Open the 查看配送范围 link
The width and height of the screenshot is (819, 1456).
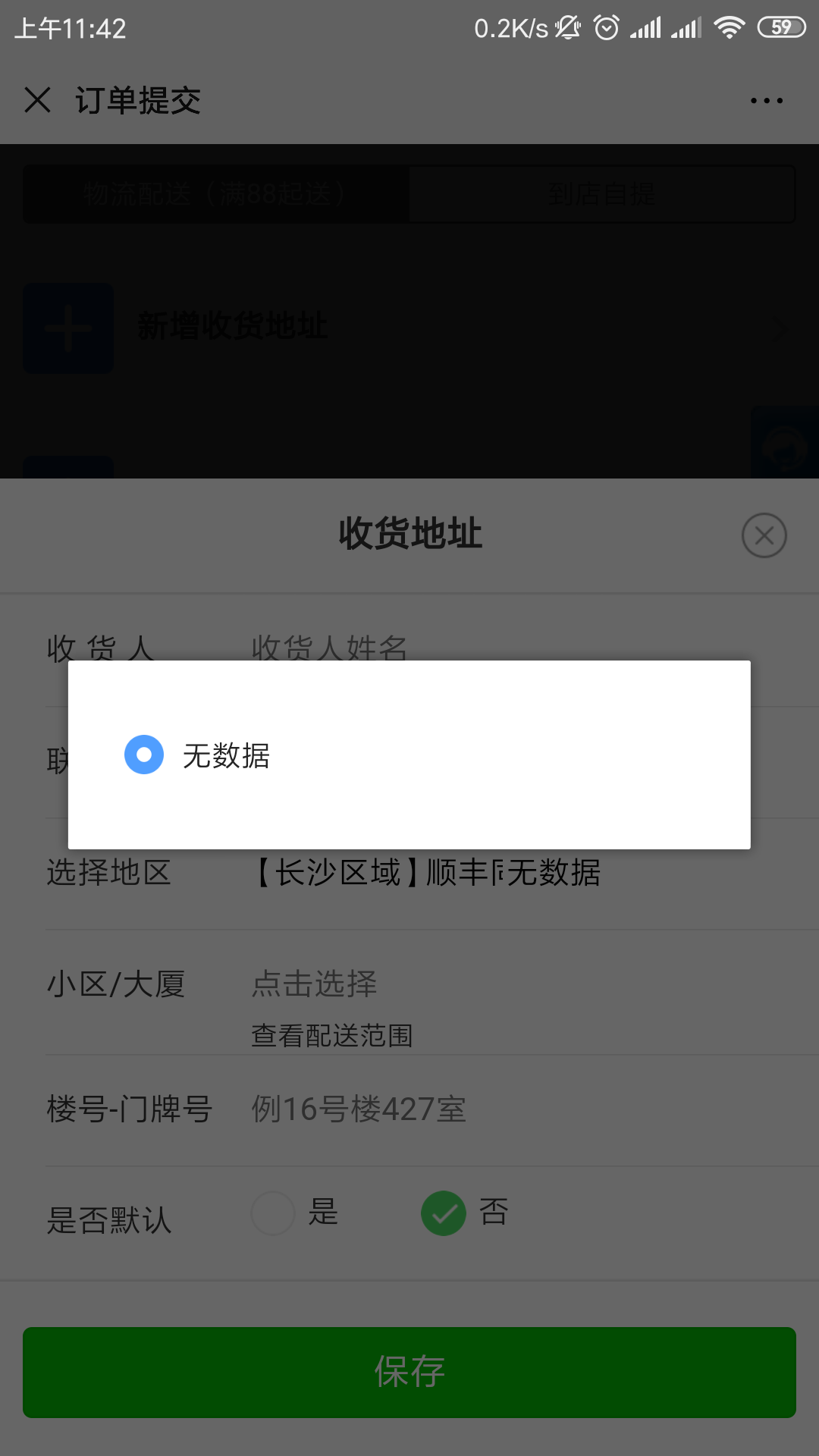point(332,1035)
